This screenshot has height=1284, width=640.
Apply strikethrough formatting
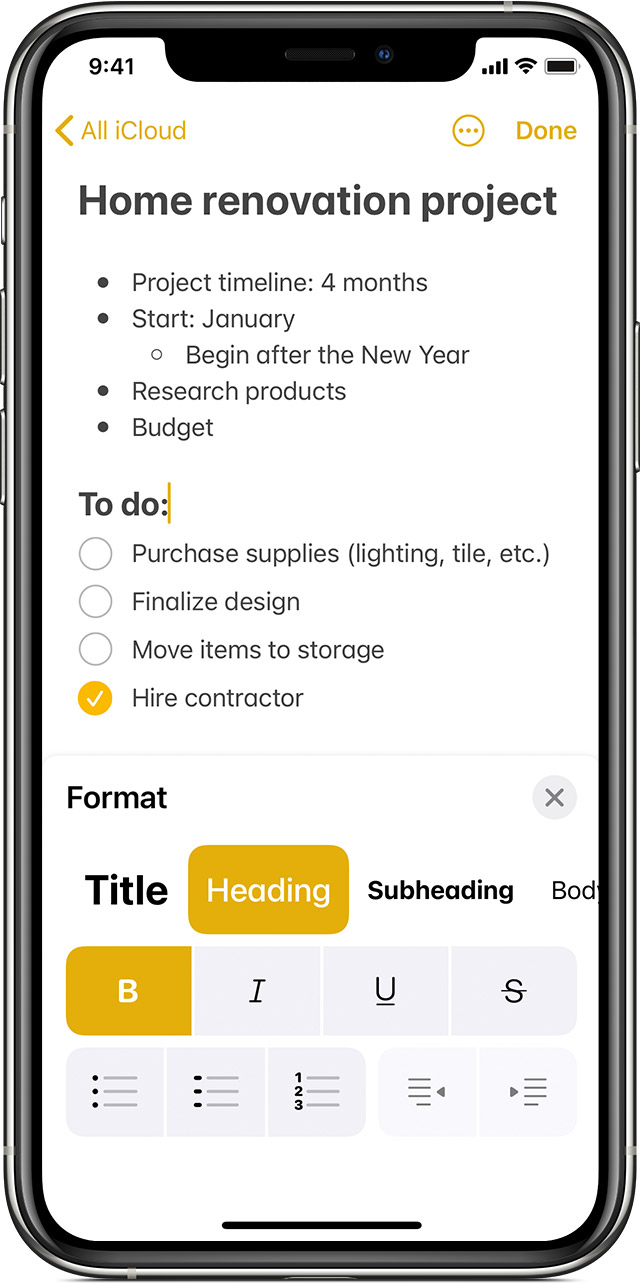point(514,991)
